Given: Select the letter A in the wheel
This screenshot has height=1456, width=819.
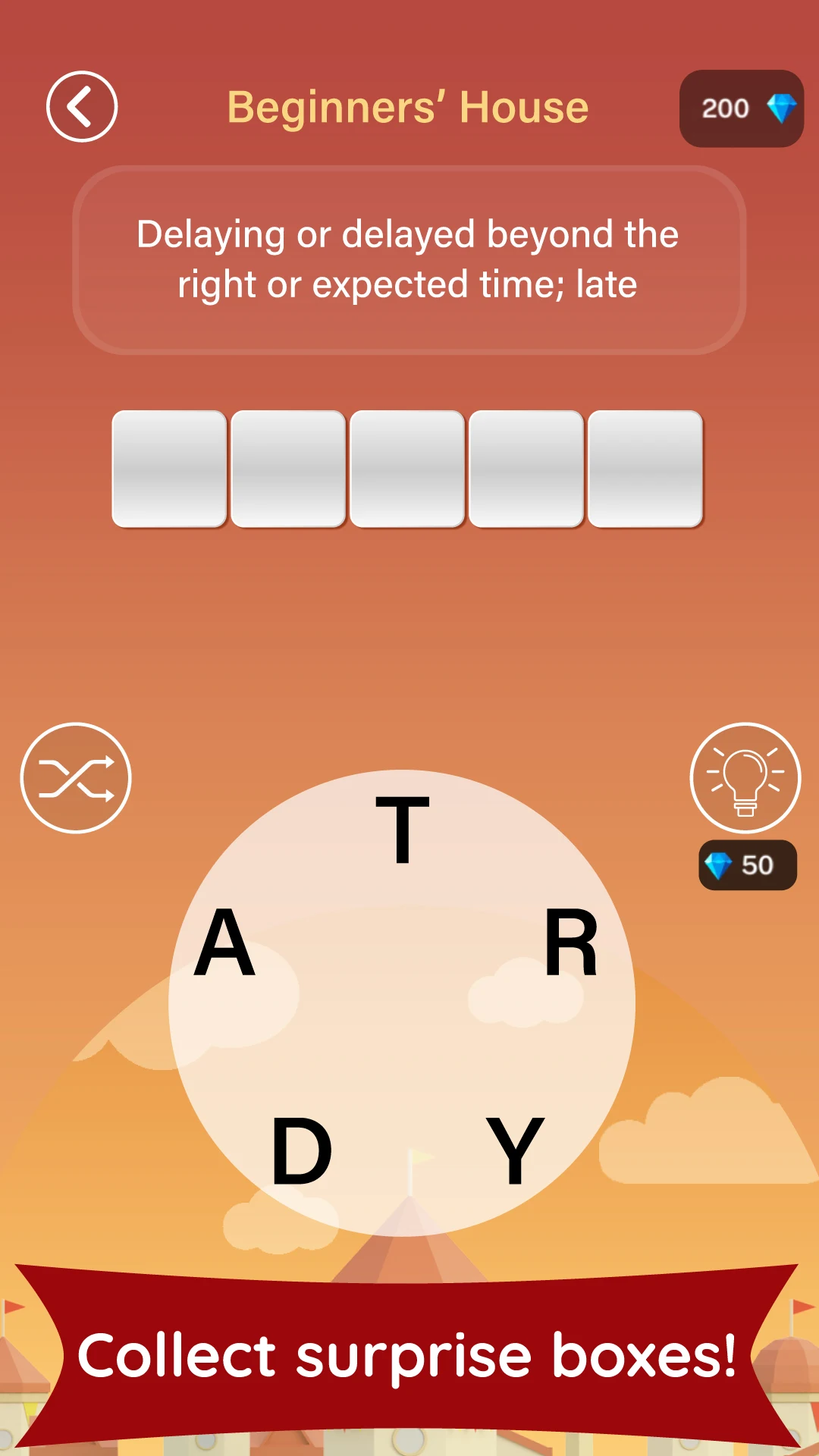Looking at the screenshot, I should [224, 943].
